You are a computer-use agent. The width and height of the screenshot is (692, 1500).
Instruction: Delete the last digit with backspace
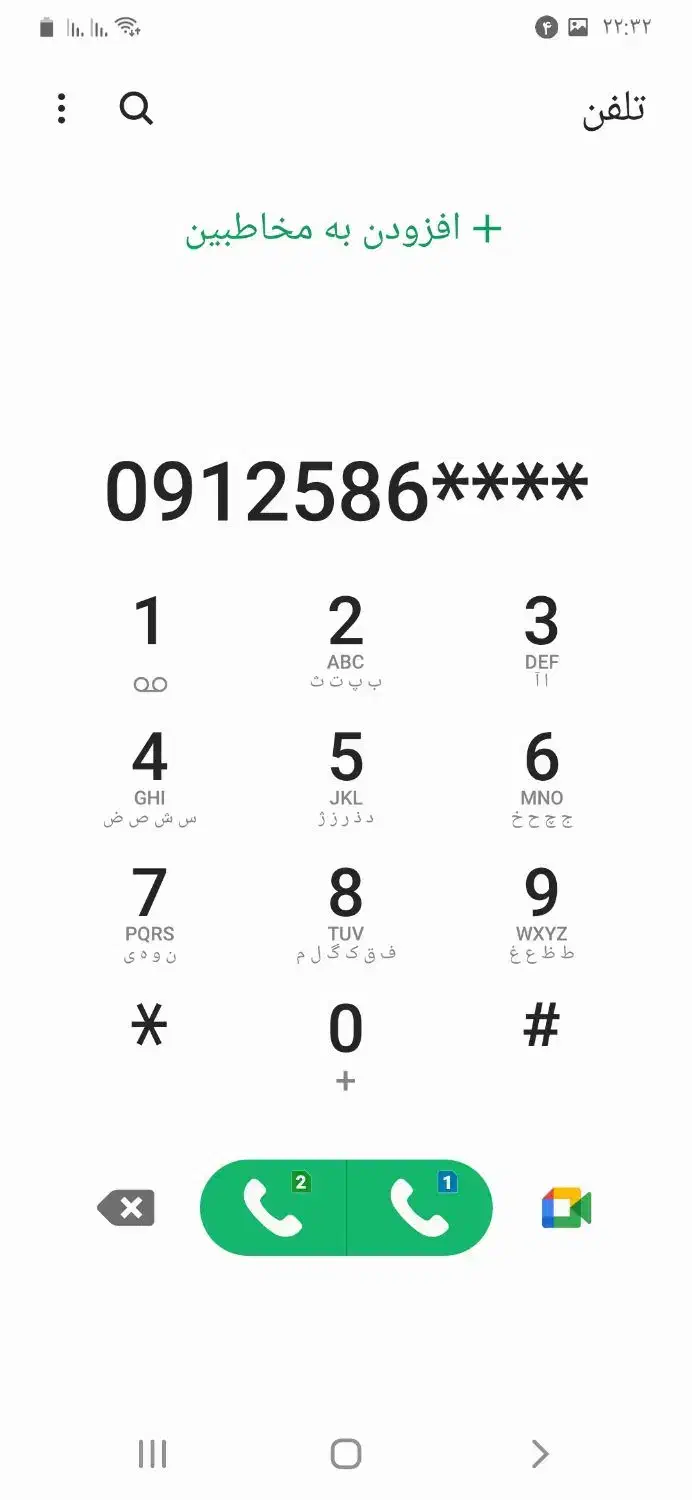click(127, 1208)
